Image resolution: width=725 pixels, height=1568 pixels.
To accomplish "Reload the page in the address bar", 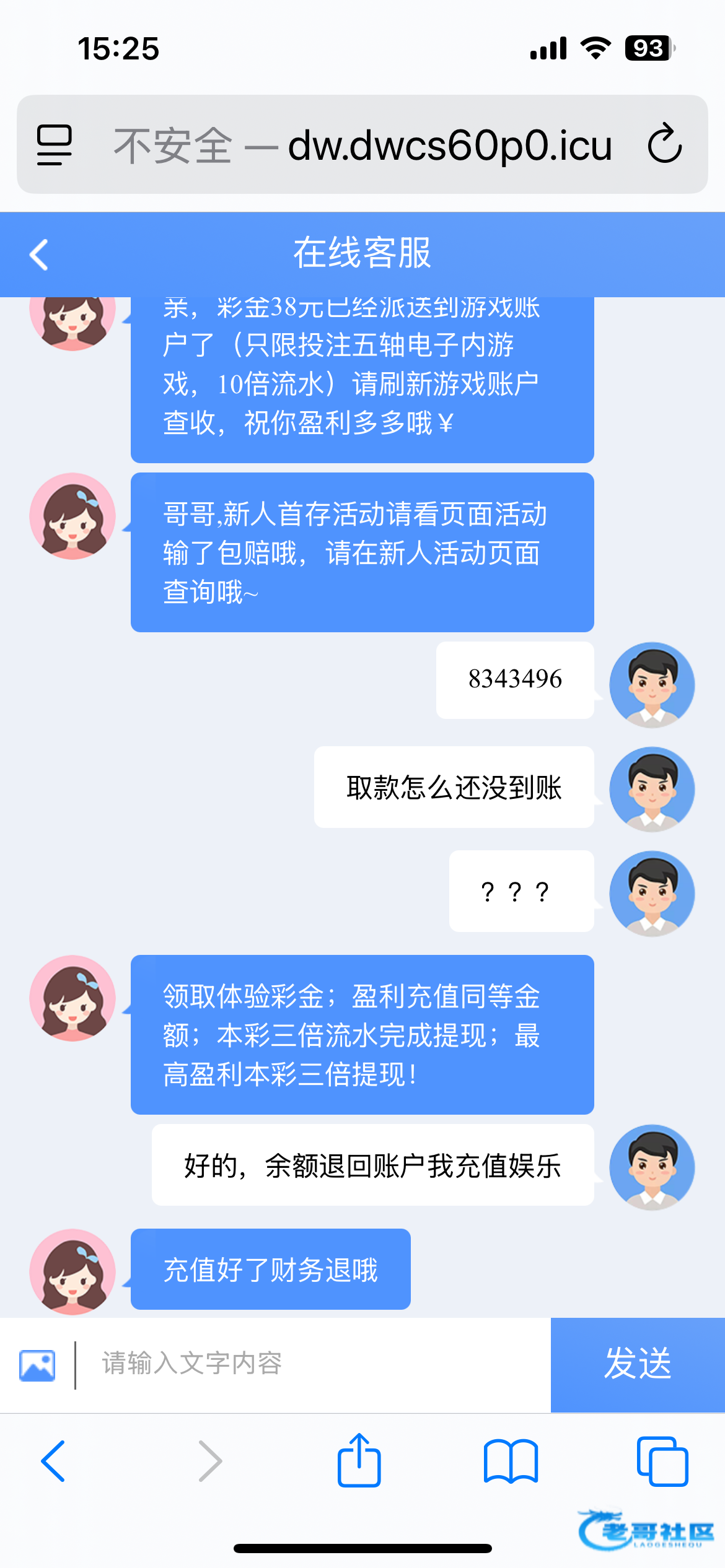I will (664, 144).
